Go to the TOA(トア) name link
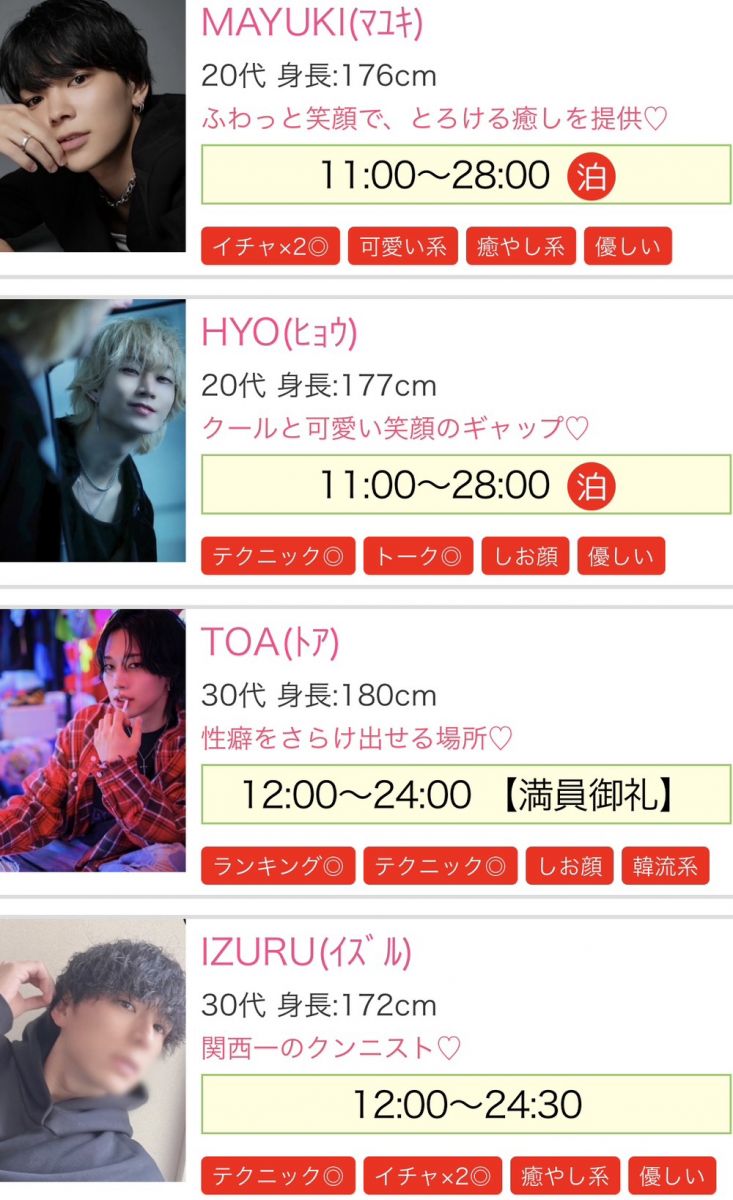733x1200 pixels. 270,643
